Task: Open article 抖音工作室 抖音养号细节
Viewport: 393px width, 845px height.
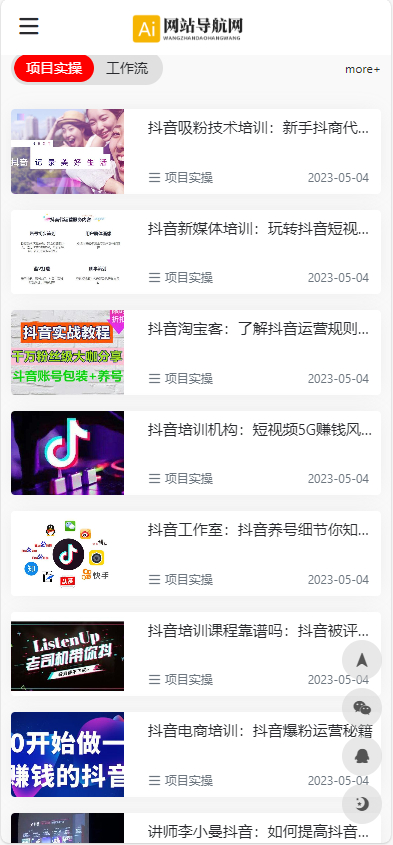Action: 259,530
